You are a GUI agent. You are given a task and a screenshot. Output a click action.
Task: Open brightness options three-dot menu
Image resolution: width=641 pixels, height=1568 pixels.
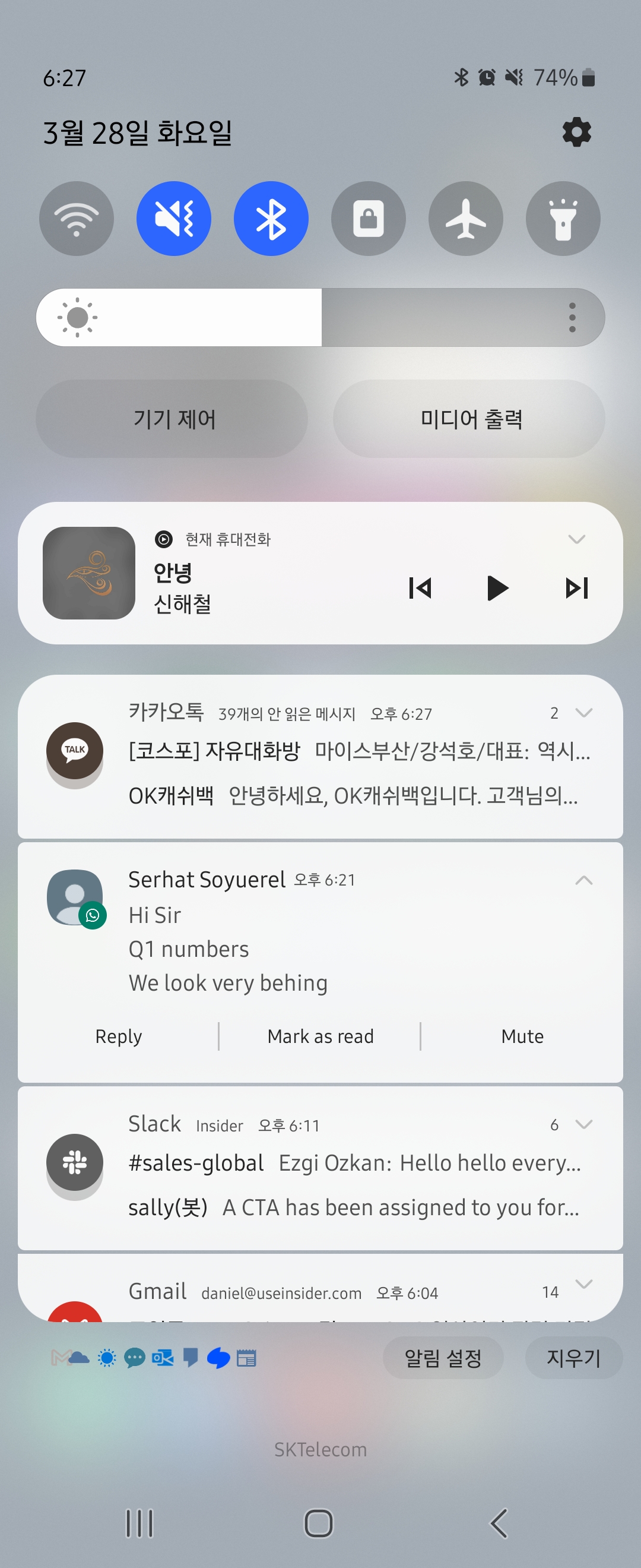pyautogui.click(x=572, y=317)
